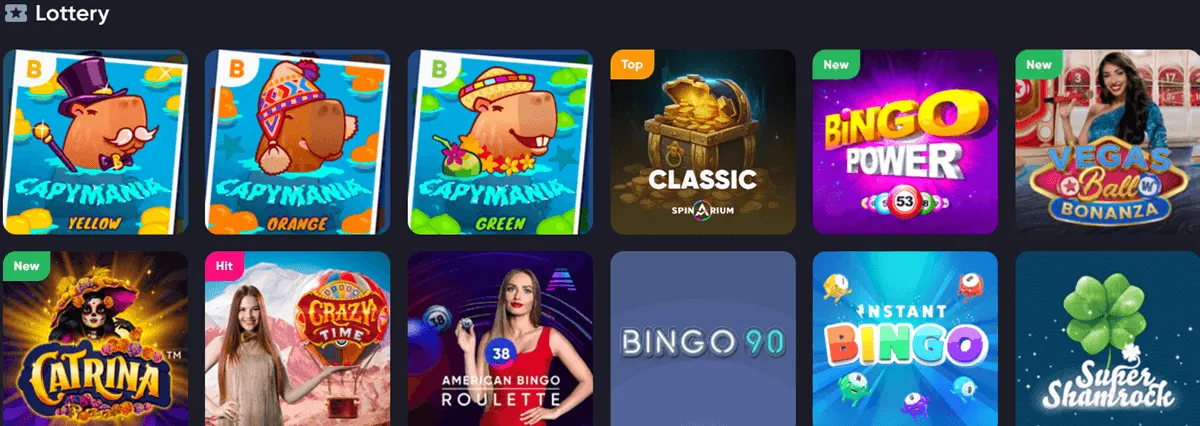
Task: Open the Classic Spinarium game
Action: point(702,141)
